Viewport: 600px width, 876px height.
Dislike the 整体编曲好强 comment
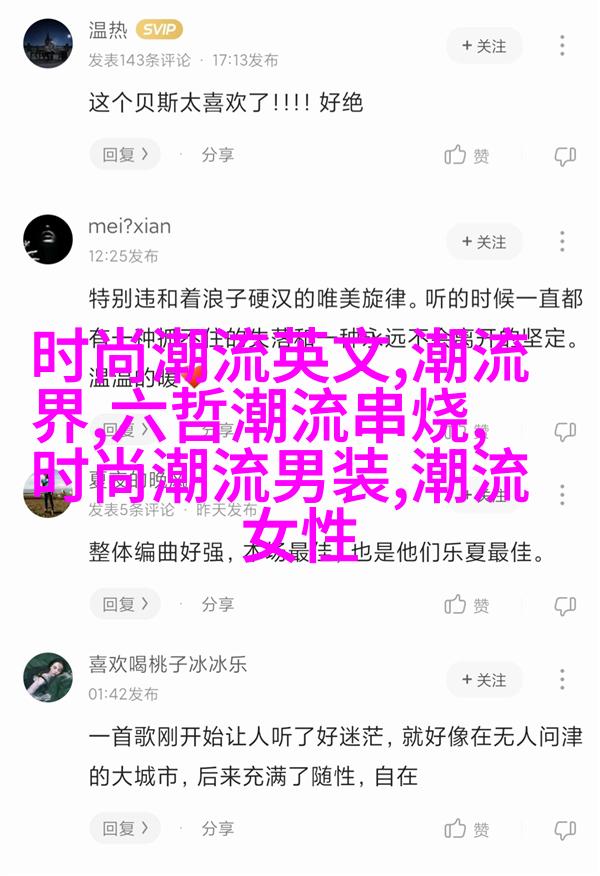coord(565,604)
